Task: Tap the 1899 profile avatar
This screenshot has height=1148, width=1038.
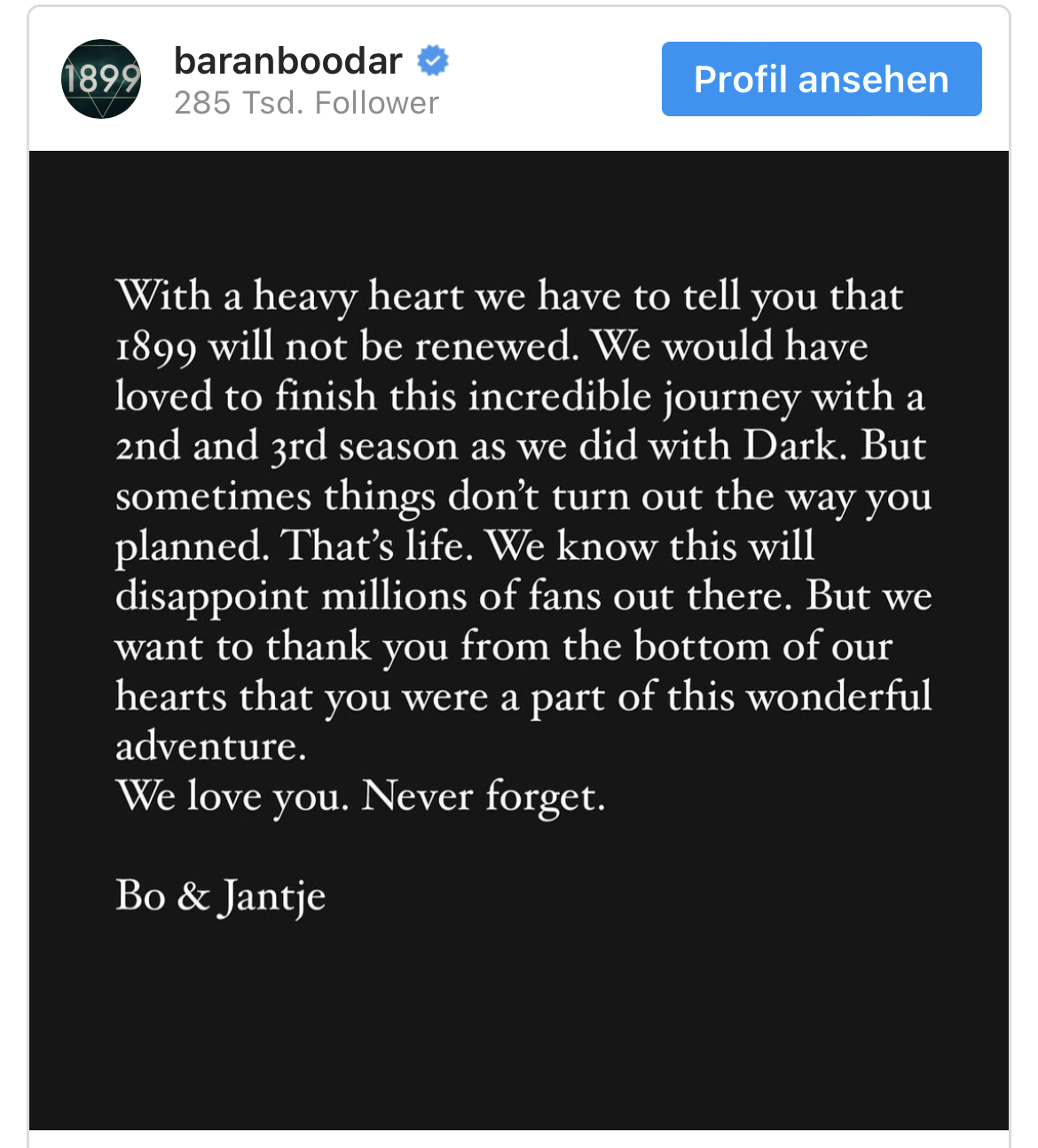Action: click(x=101, y=79)
